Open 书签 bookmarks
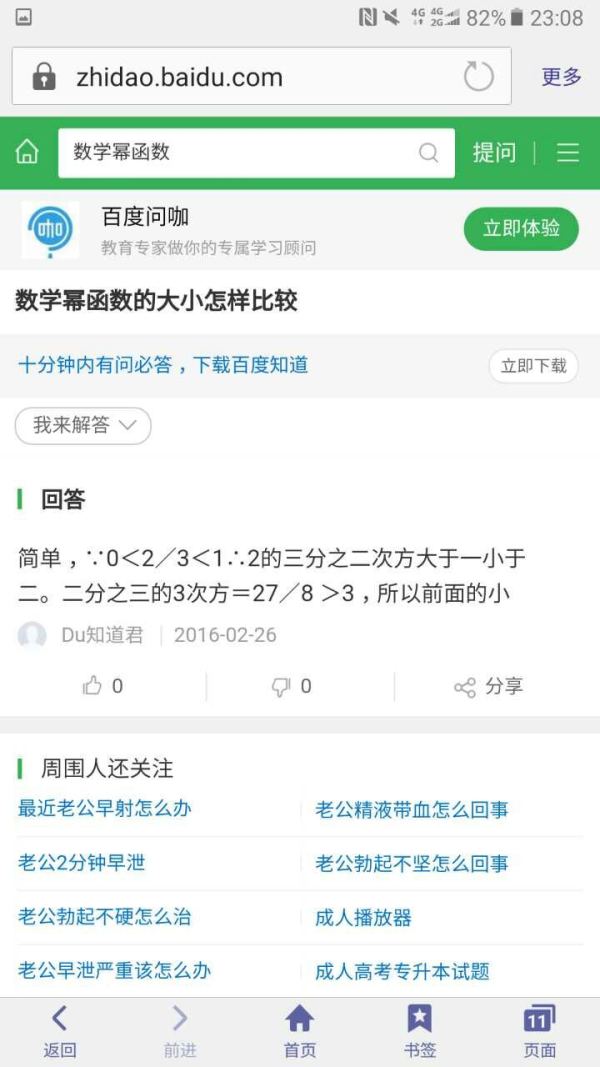 (419, 1031)
